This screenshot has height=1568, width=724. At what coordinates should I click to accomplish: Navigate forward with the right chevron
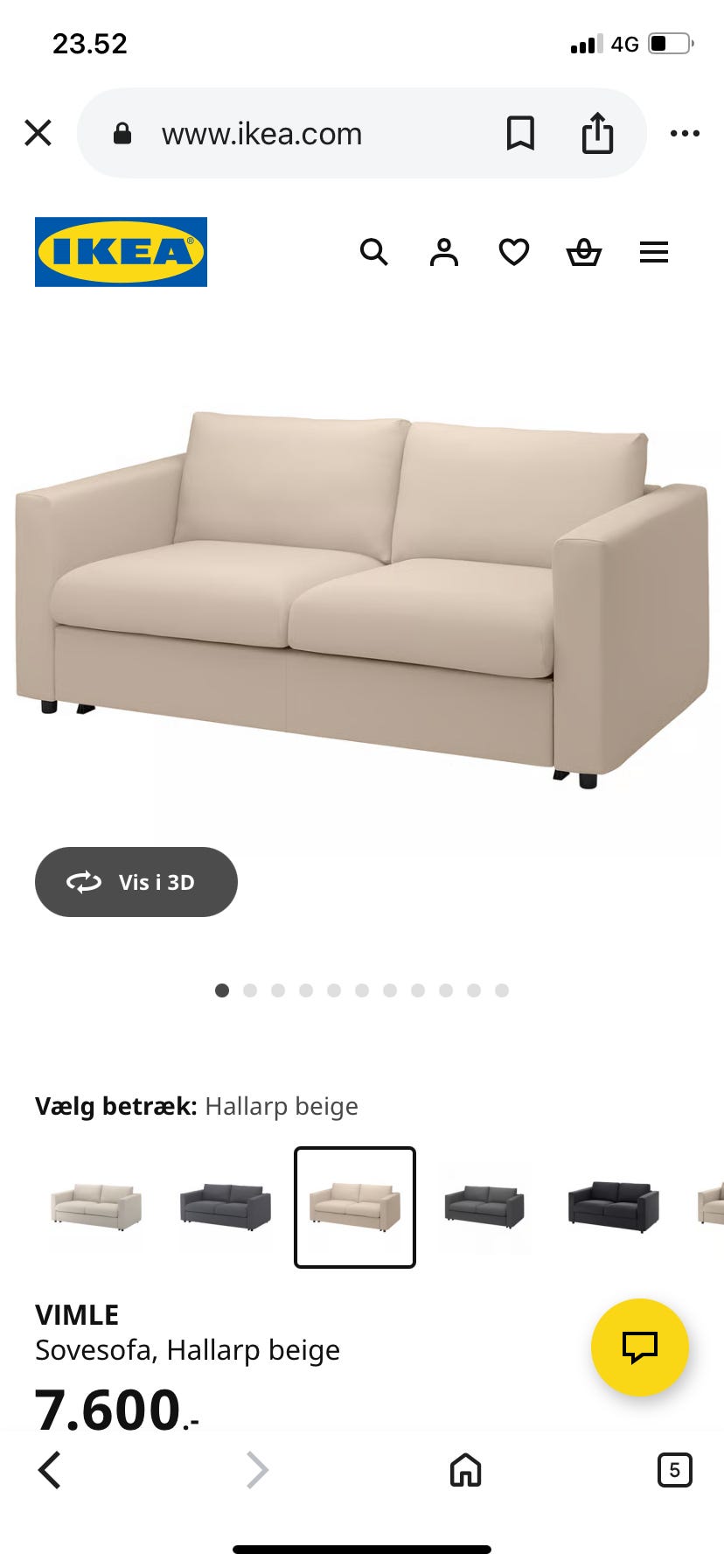(x=257, y=1470)
